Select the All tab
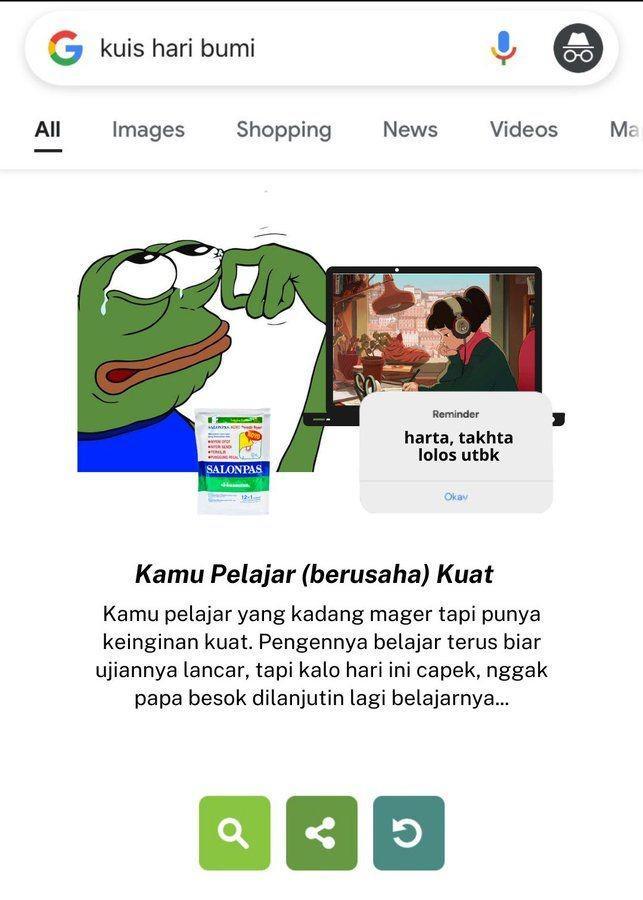Screen dimensions: 643x900 click(47, 130)
